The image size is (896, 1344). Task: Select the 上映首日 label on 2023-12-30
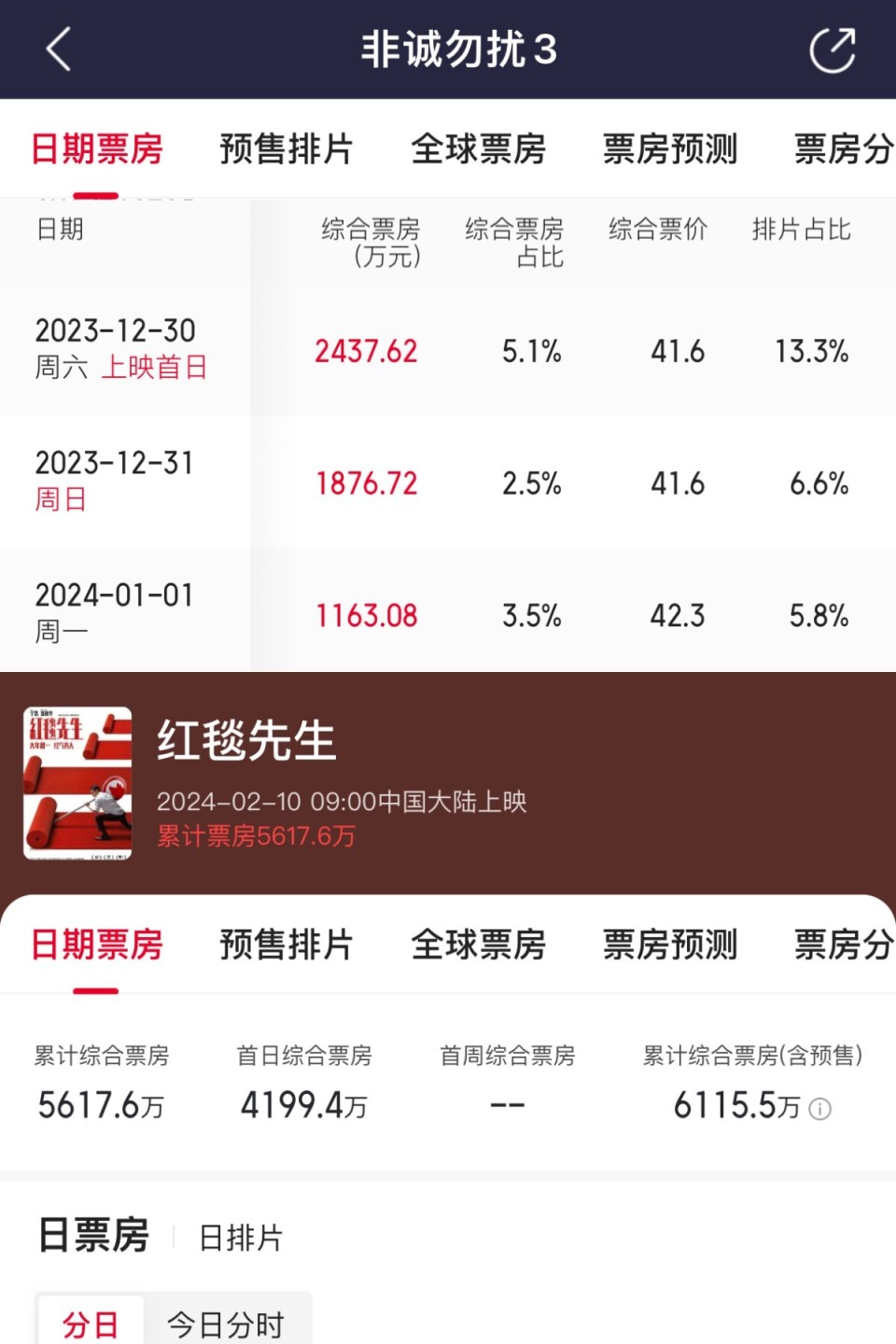(154, 369)
